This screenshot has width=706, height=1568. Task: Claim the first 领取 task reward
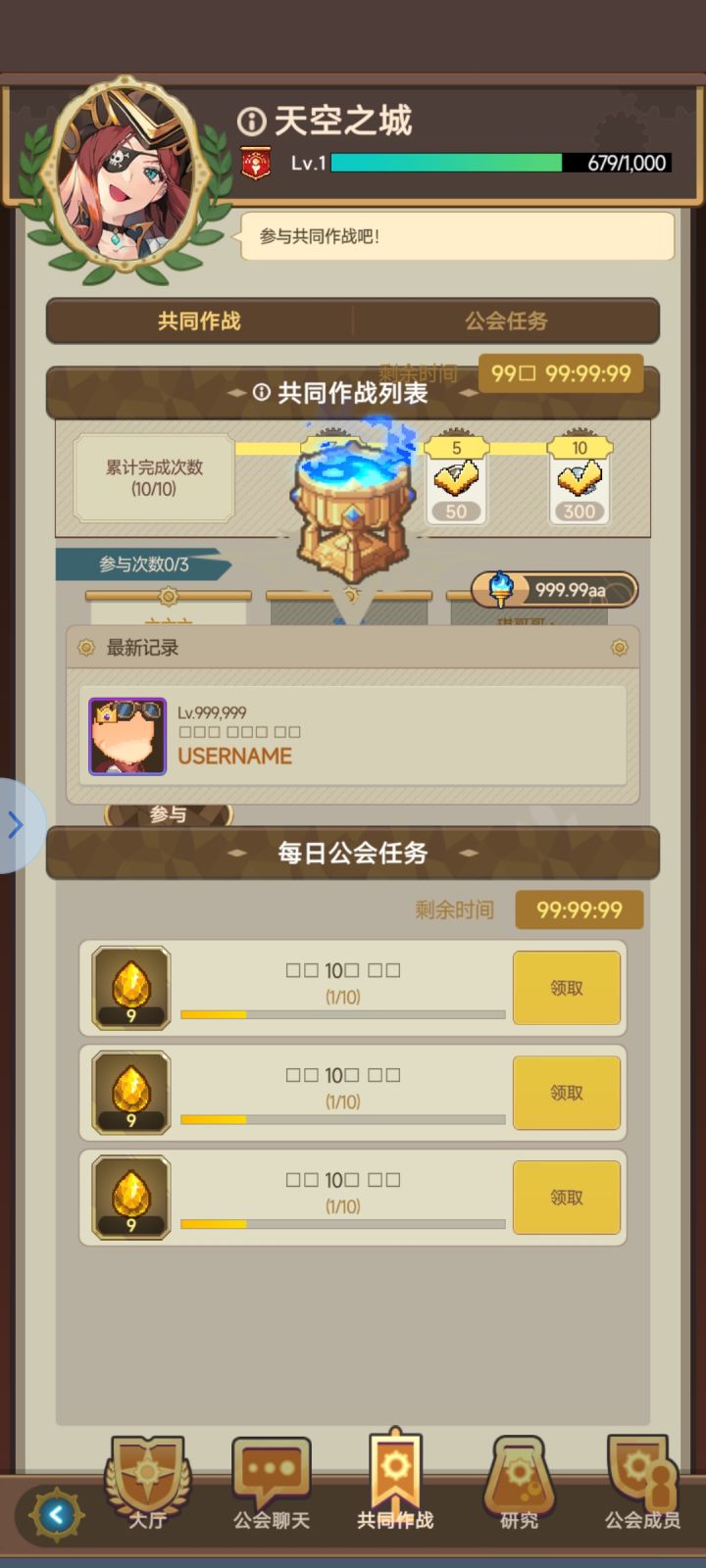[x=567, y=987]
